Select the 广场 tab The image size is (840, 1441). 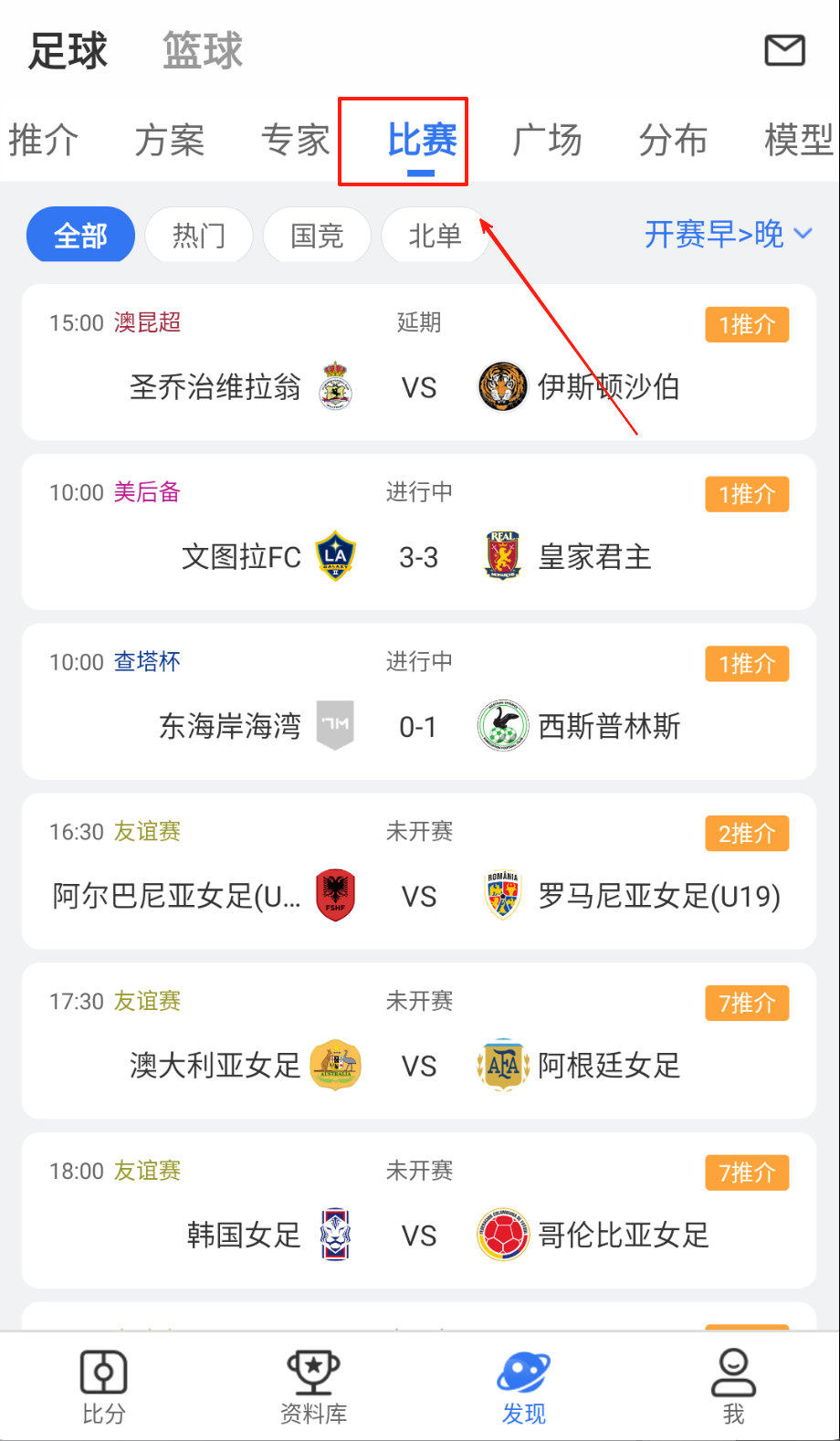547,141
